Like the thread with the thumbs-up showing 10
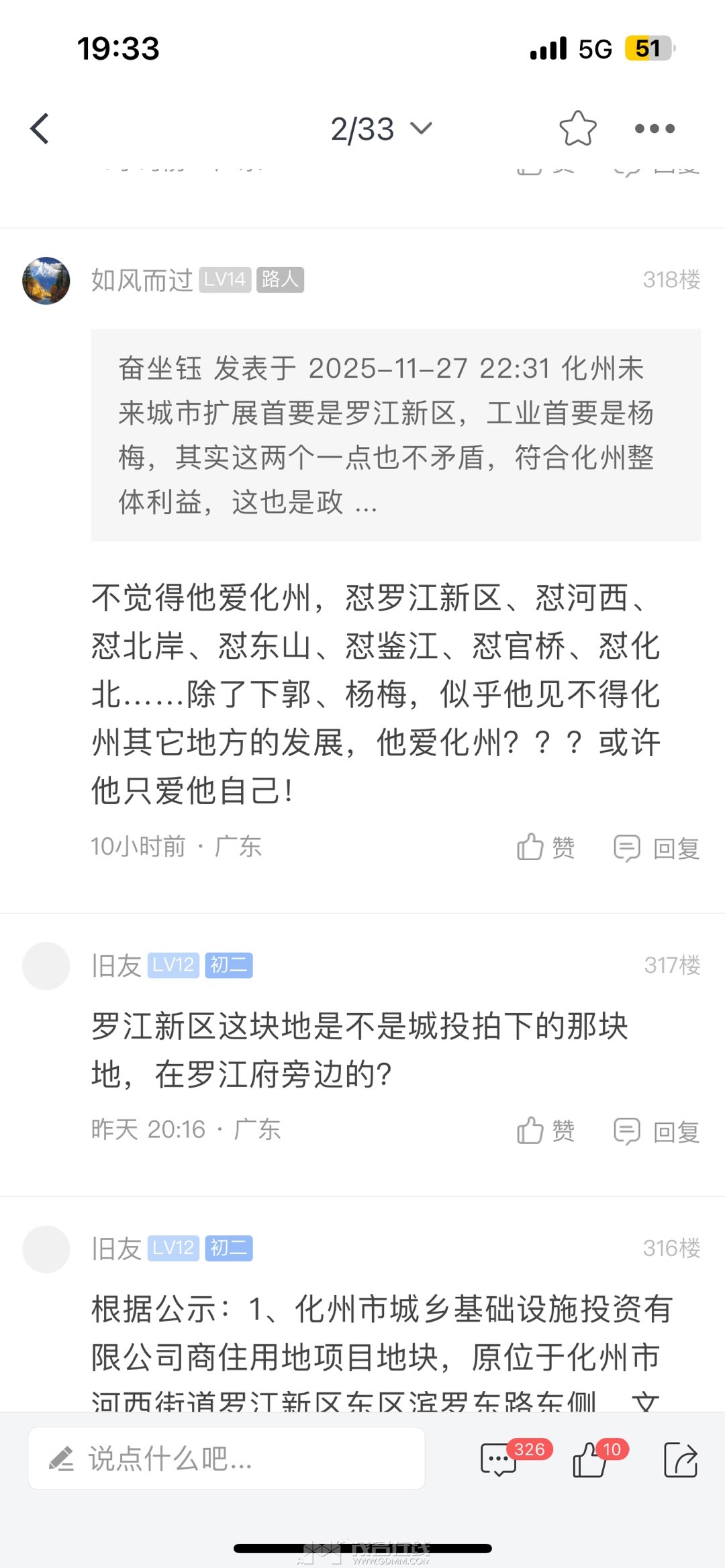Image resolution: width=725 pixels, height=1568 pixels. coord(591,1459)
